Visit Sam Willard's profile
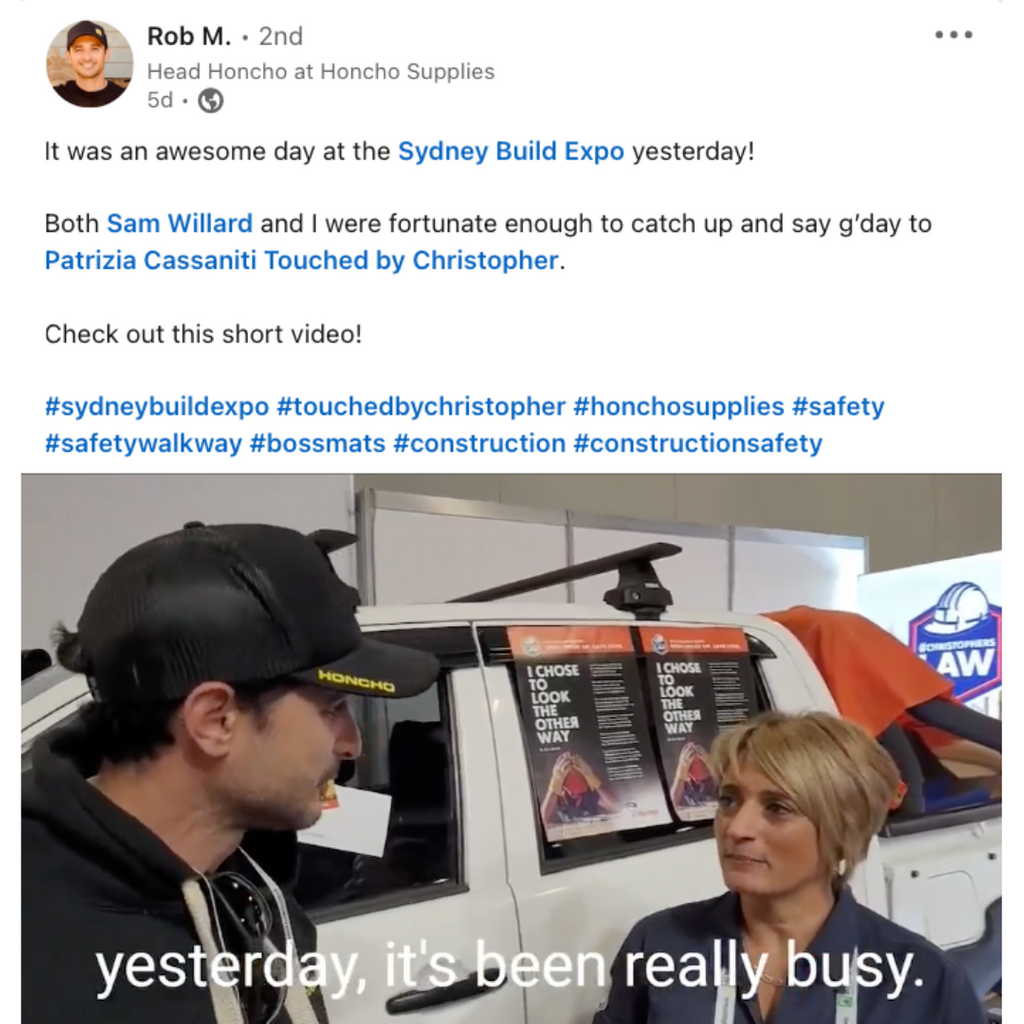The height and width of the screenshot is (1024, 1024). [x=179, y=223]
